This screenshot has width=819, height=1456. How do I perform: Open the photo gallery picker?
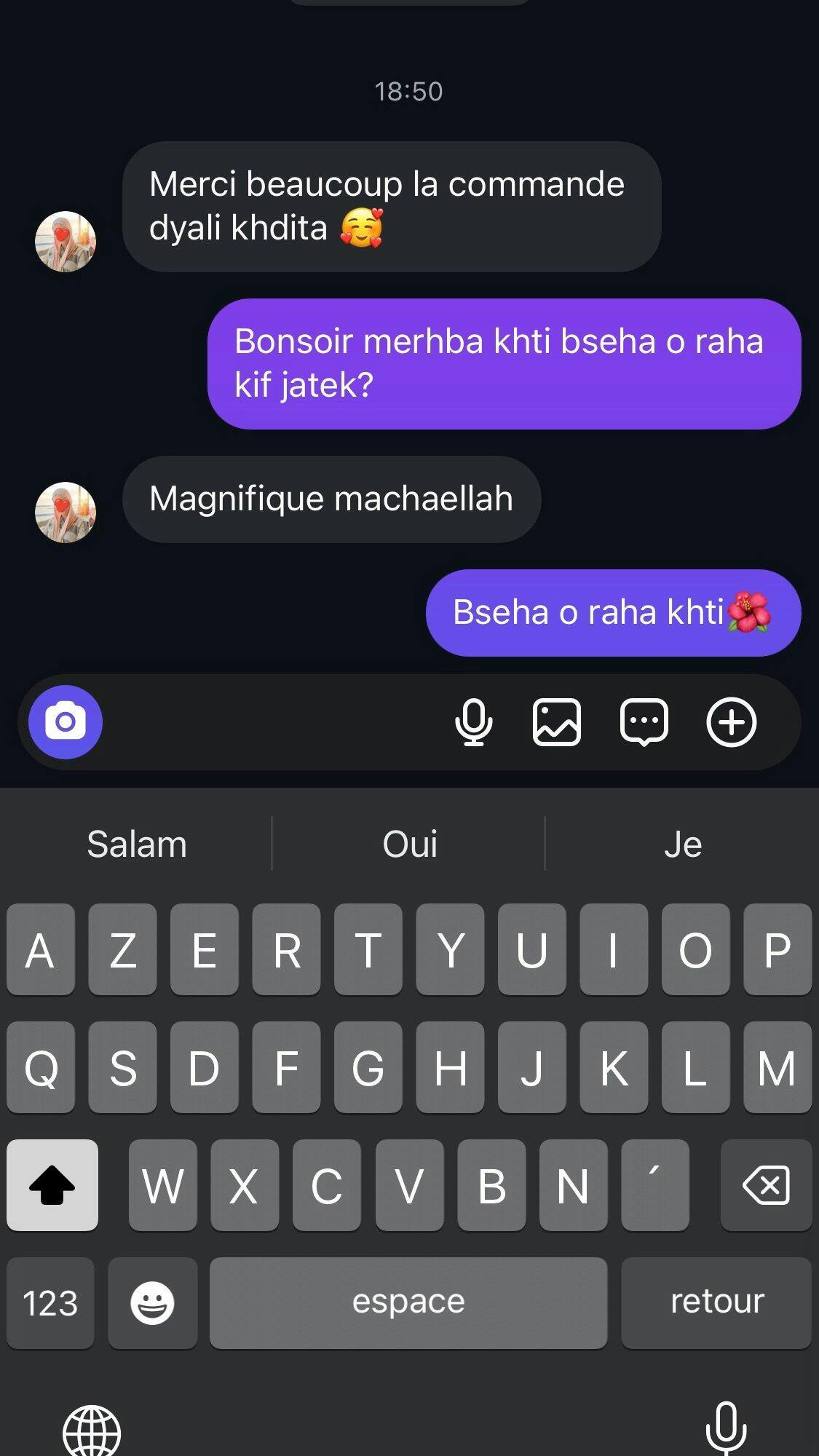[x=557, y=722]
